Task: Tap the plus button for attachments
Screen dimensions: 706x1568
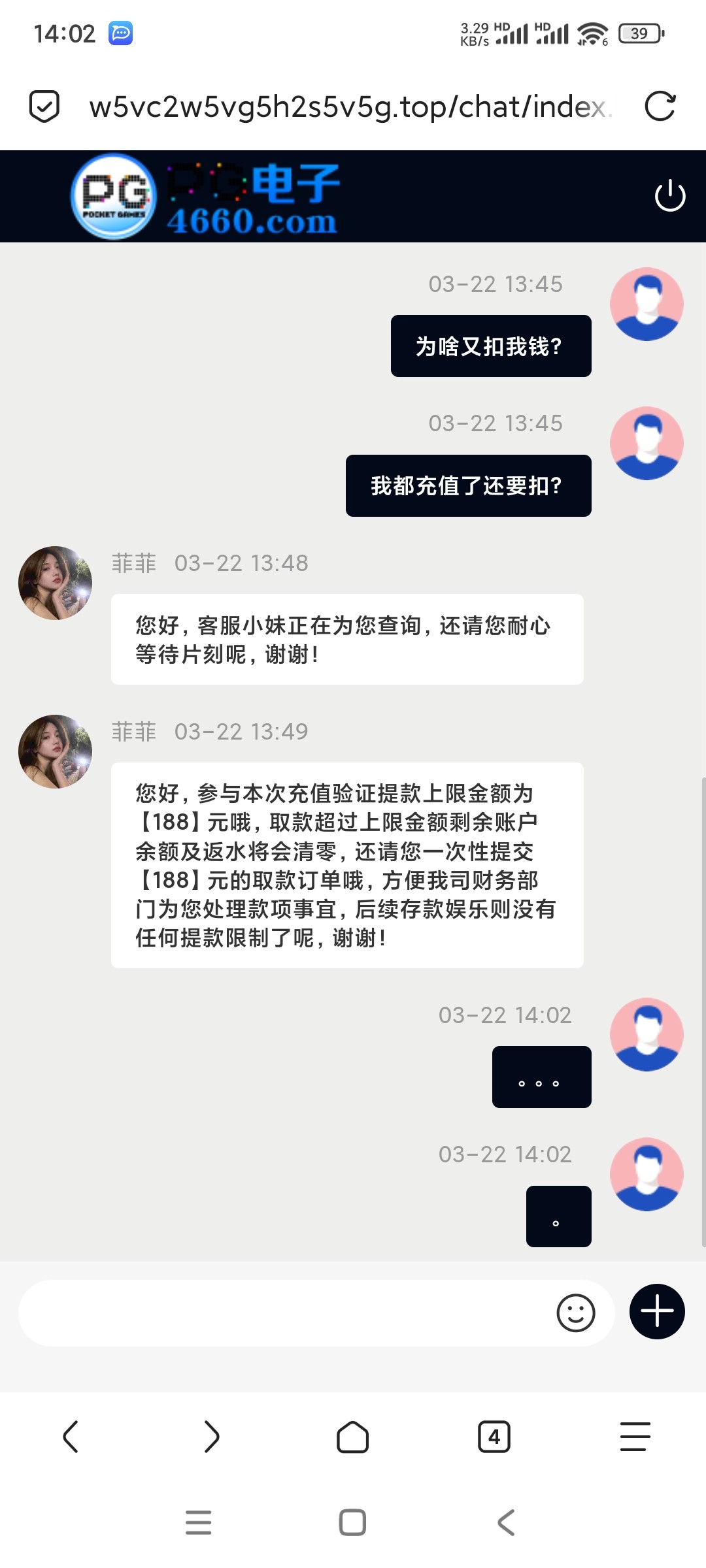Action: [657, 1311]
